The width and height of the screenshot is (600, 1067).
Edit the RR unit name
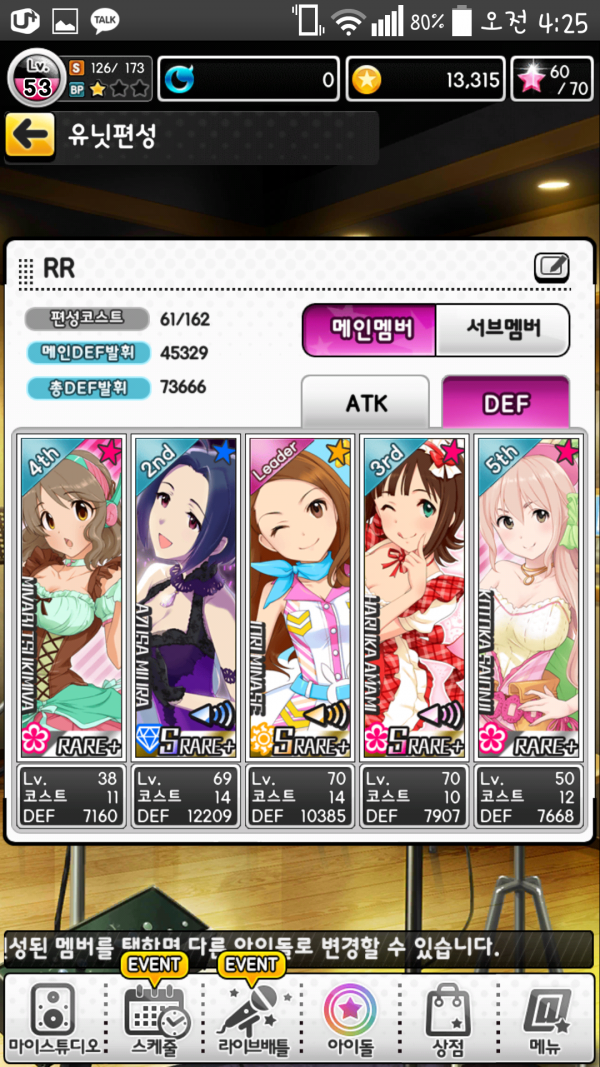(551, 267)
